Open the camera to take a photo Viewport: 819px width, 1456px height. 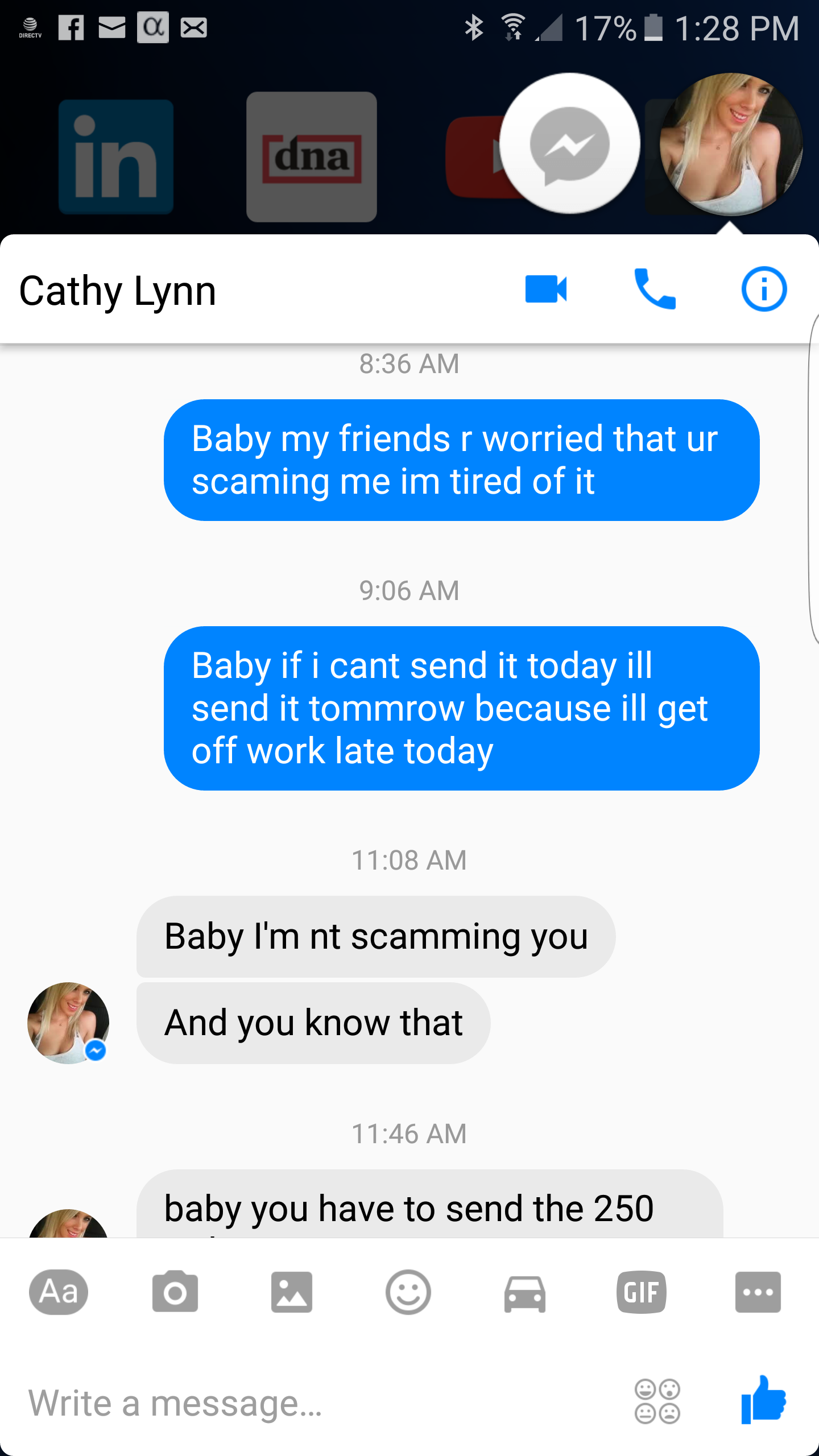click(175, 1292)
